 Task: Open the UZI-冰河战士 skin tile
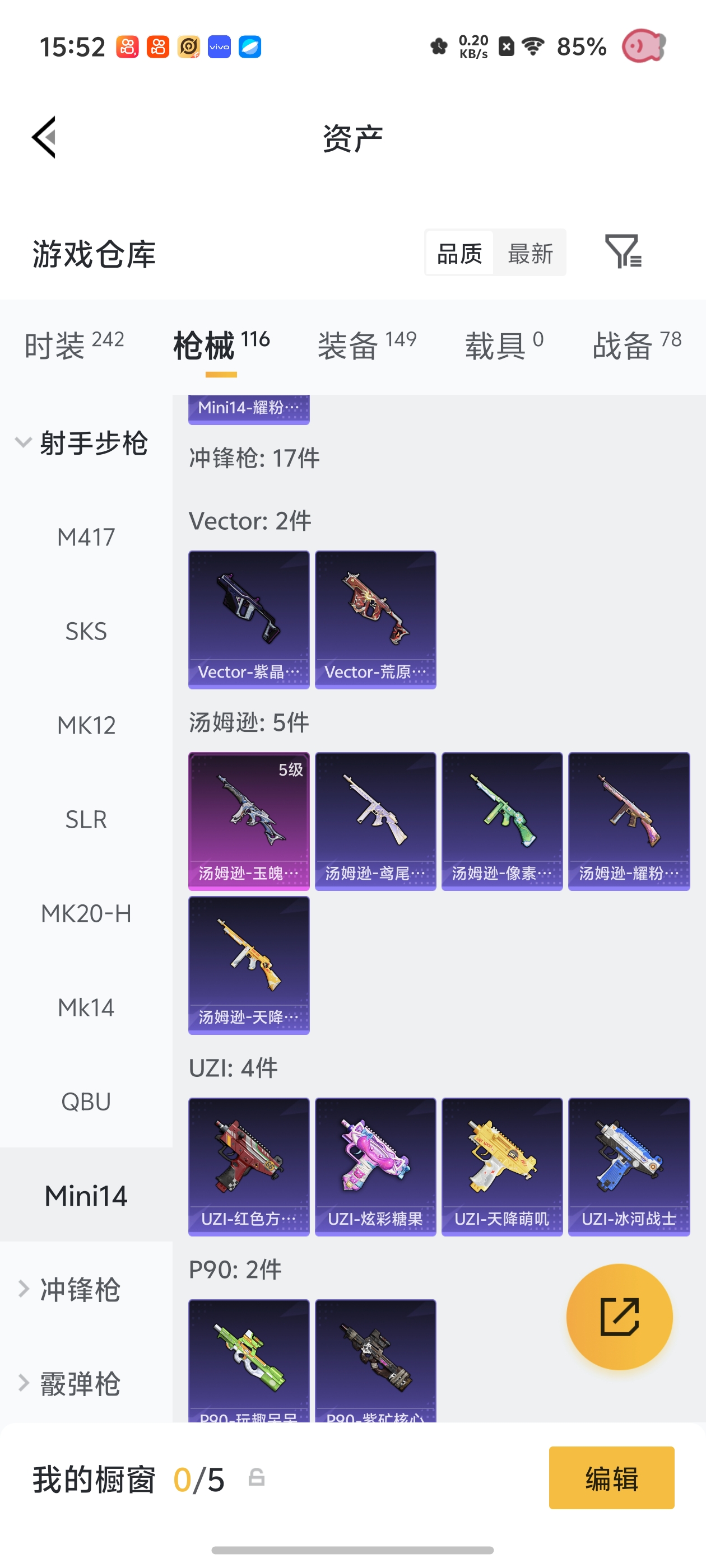click(629, 1167)
